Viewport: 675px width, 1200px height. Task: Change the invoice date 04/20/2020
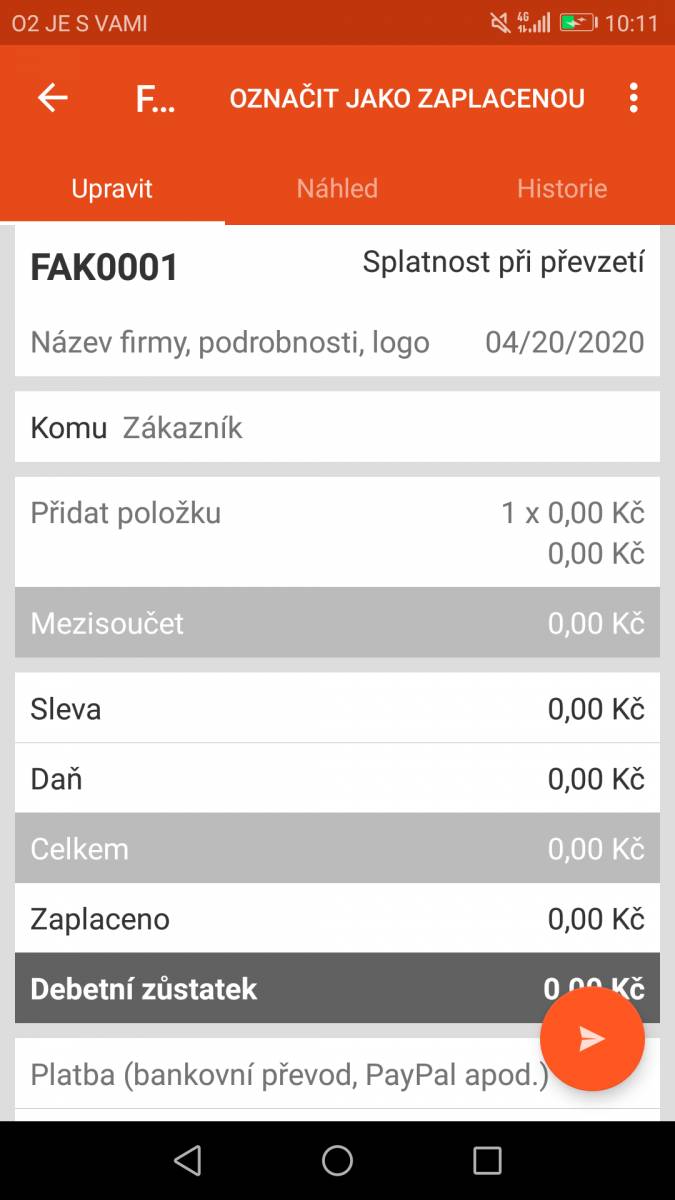click(565, 343)
